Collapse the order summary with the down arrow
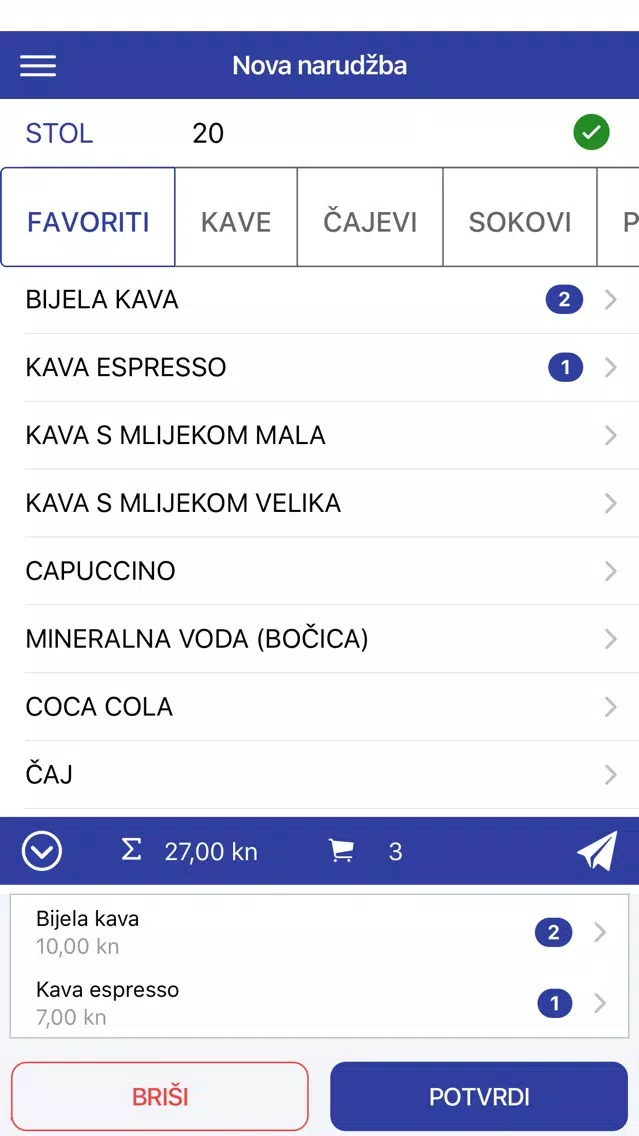Viewport: 639px width, 1136px height. pyautogui.click(x=42, y=851)
